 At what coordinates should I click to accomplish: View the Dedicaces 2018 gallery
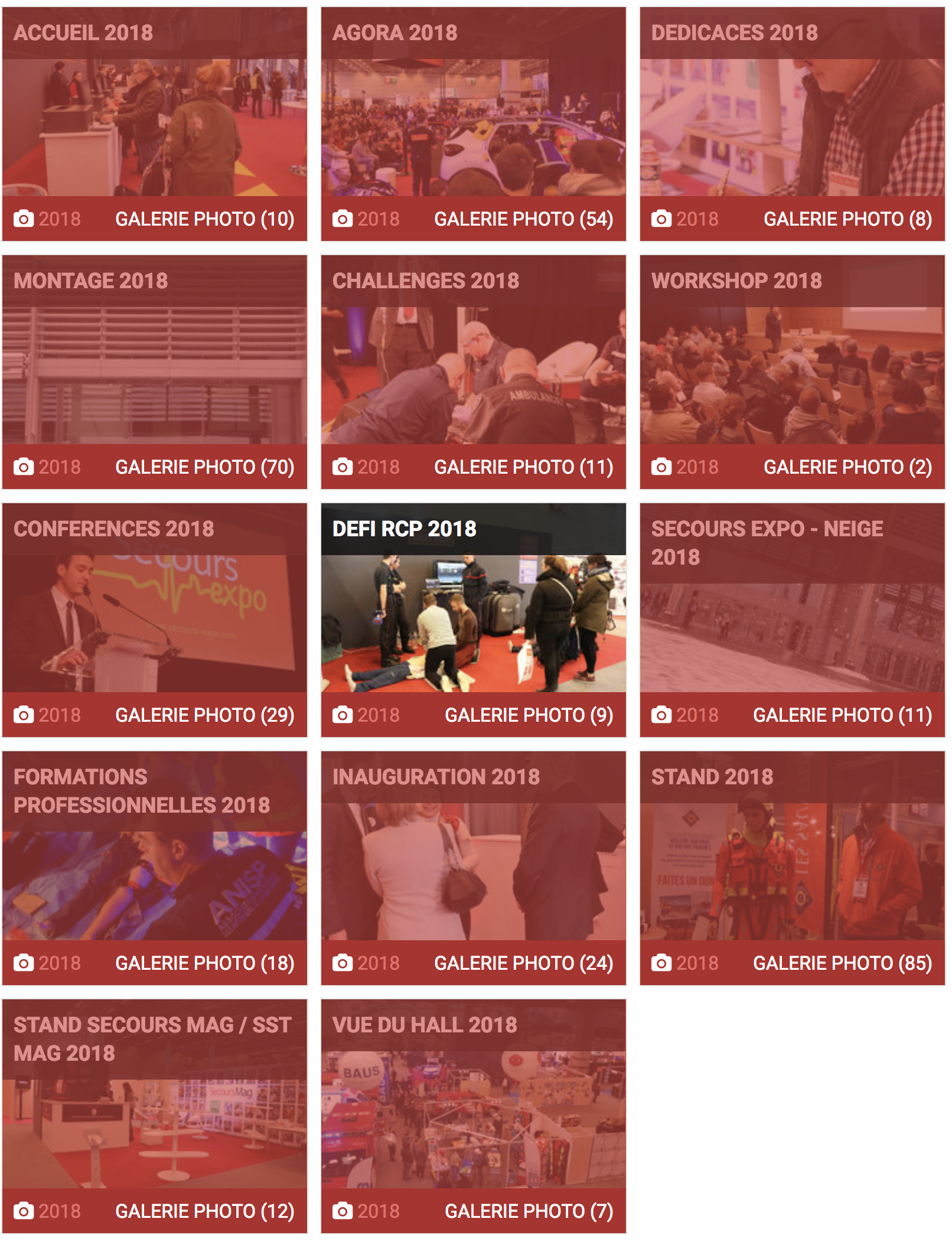(792, 124)
